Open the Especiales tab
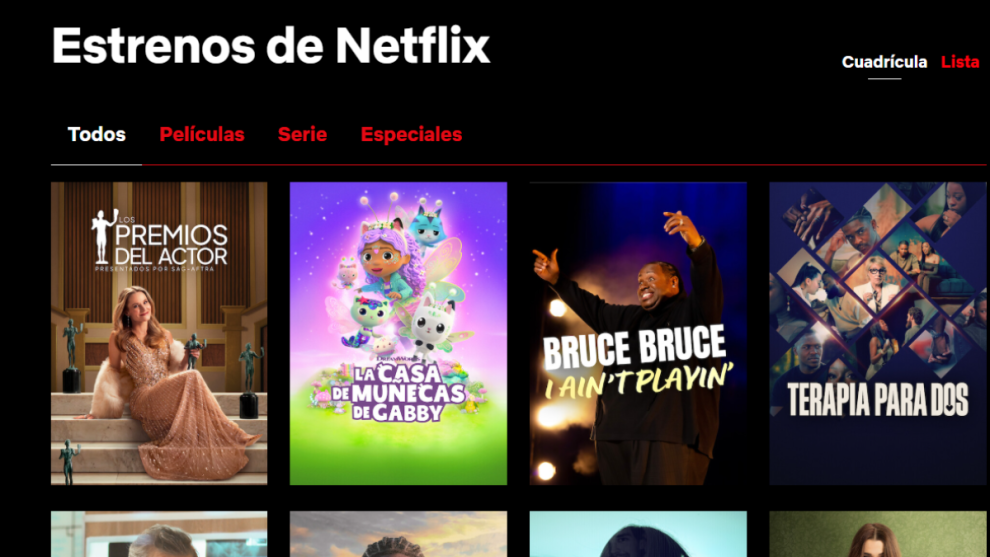Viewport: 990px width, 557px height. 411,134
